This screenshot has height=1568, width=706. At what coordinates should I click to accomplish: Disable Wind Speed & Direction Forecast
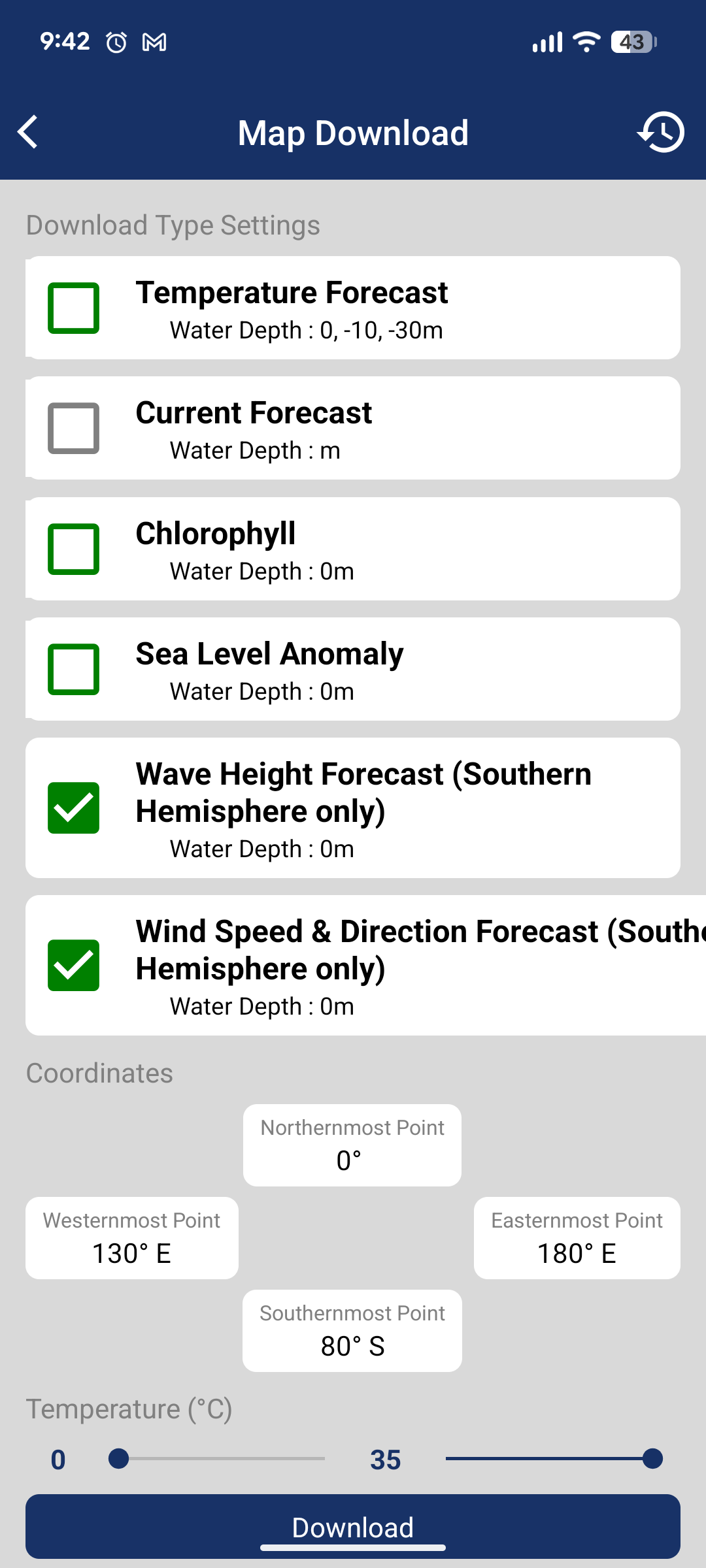[x=73, y=966]
